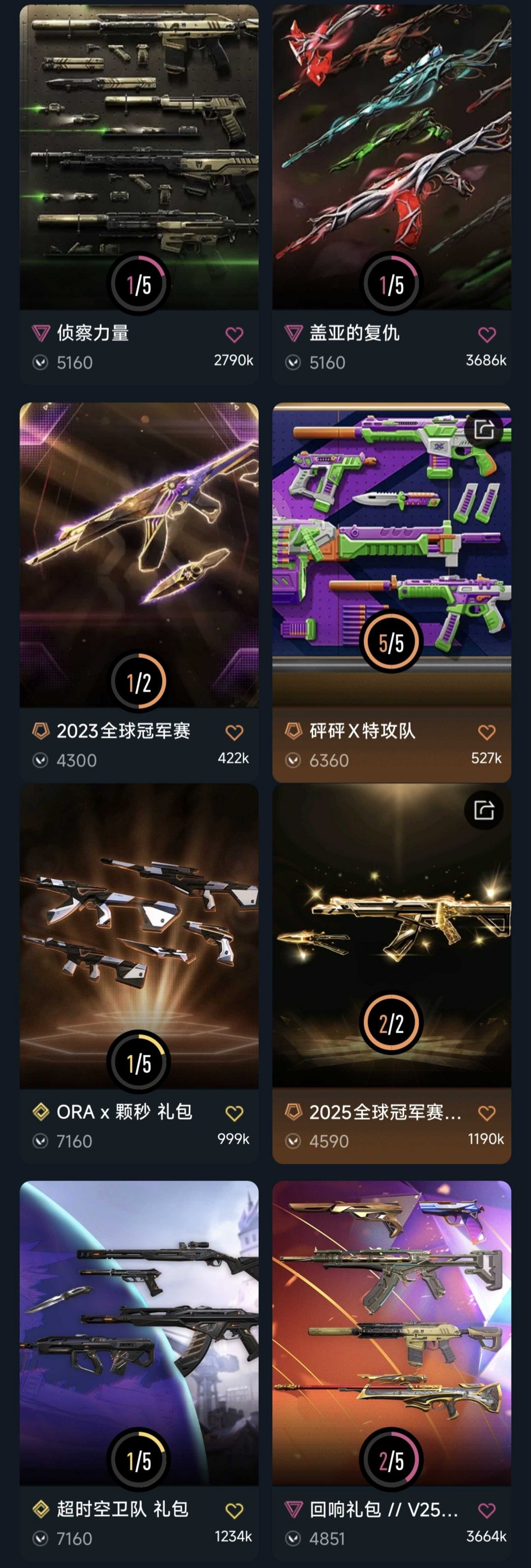Open the 砰砰X特攻队 bundle card
This screenshot has width=531, height=1568.
pyautogui.click(x=391, y=591)
